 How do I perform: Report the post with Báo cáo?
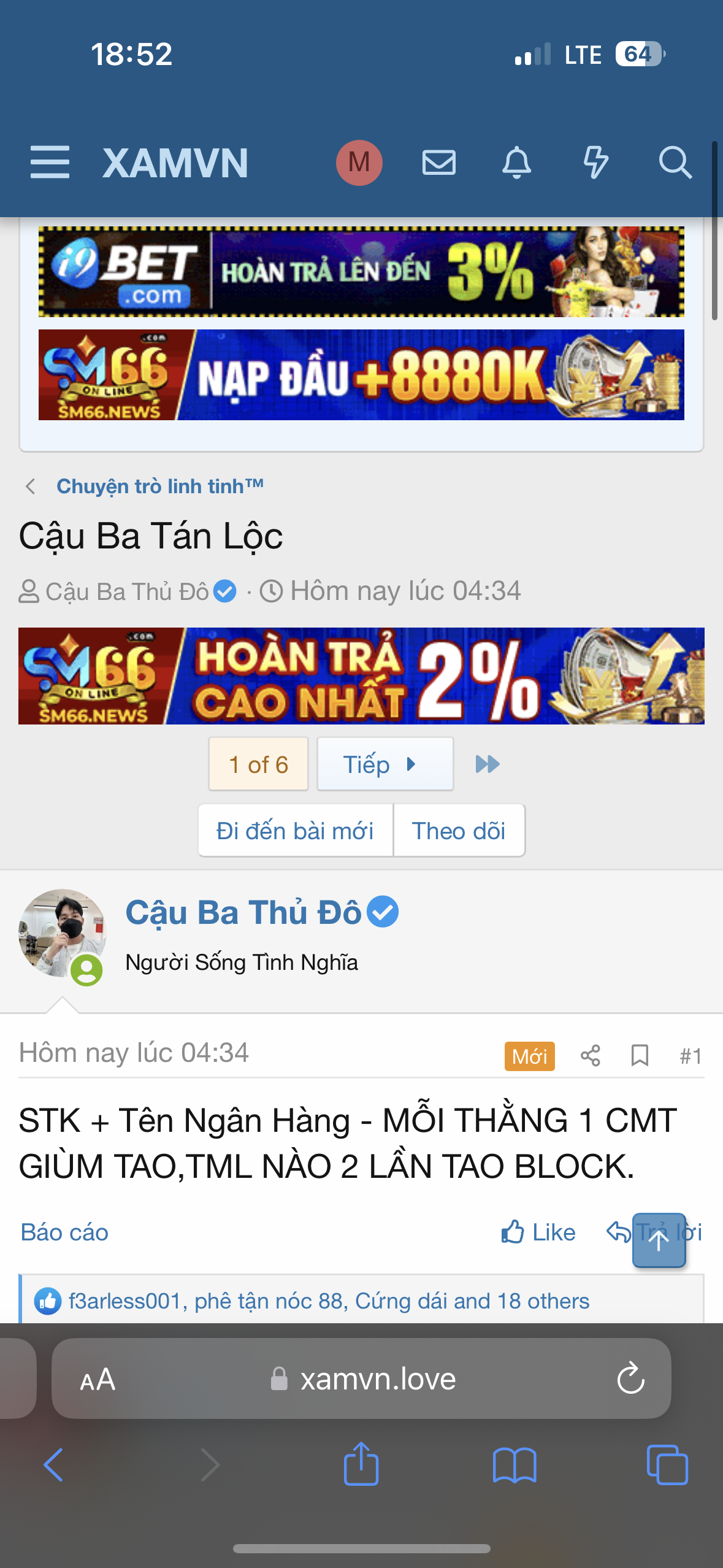tap(64, 1232)
